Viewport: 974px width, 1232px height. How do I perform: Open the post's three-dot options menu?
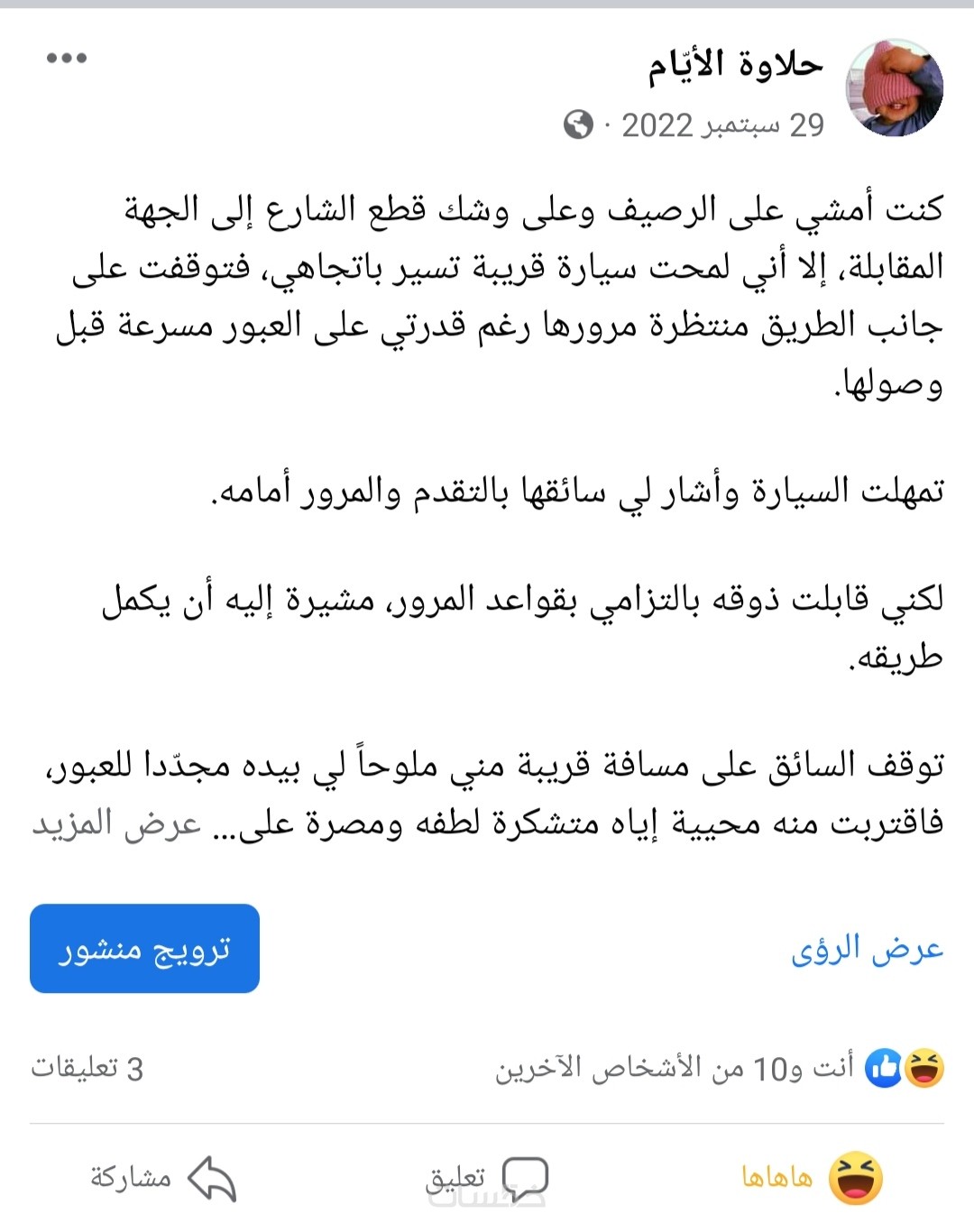[67, 59]
